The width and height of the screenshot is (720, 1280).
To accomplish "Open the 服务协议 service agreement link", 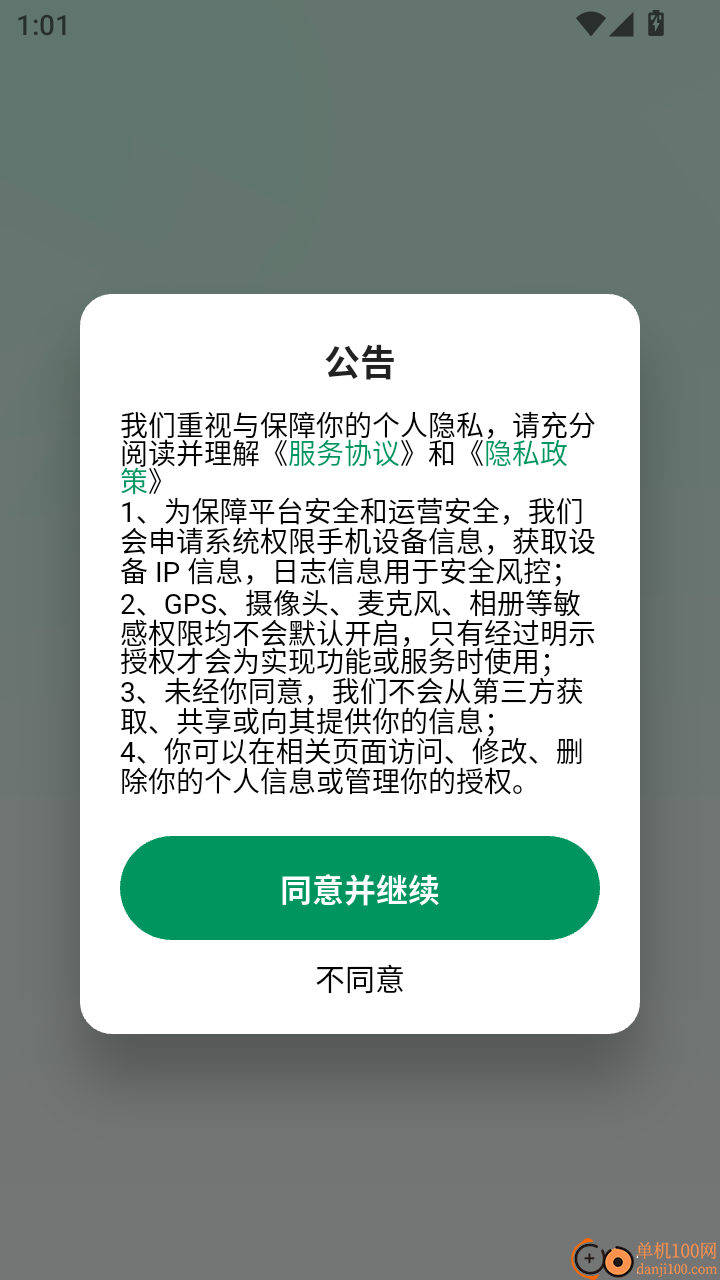I will 344,455.
